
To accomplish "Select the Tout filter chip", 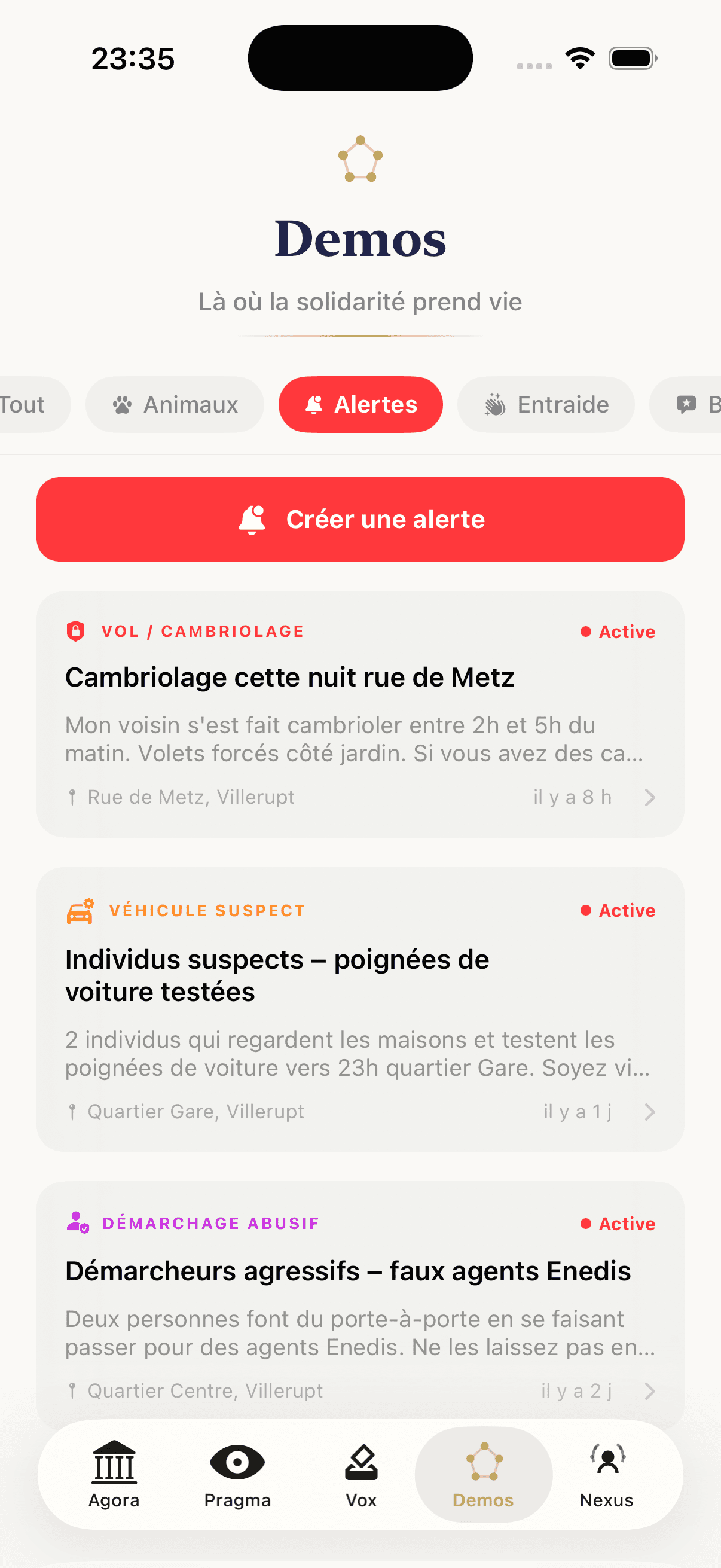I will pos(25,404).
